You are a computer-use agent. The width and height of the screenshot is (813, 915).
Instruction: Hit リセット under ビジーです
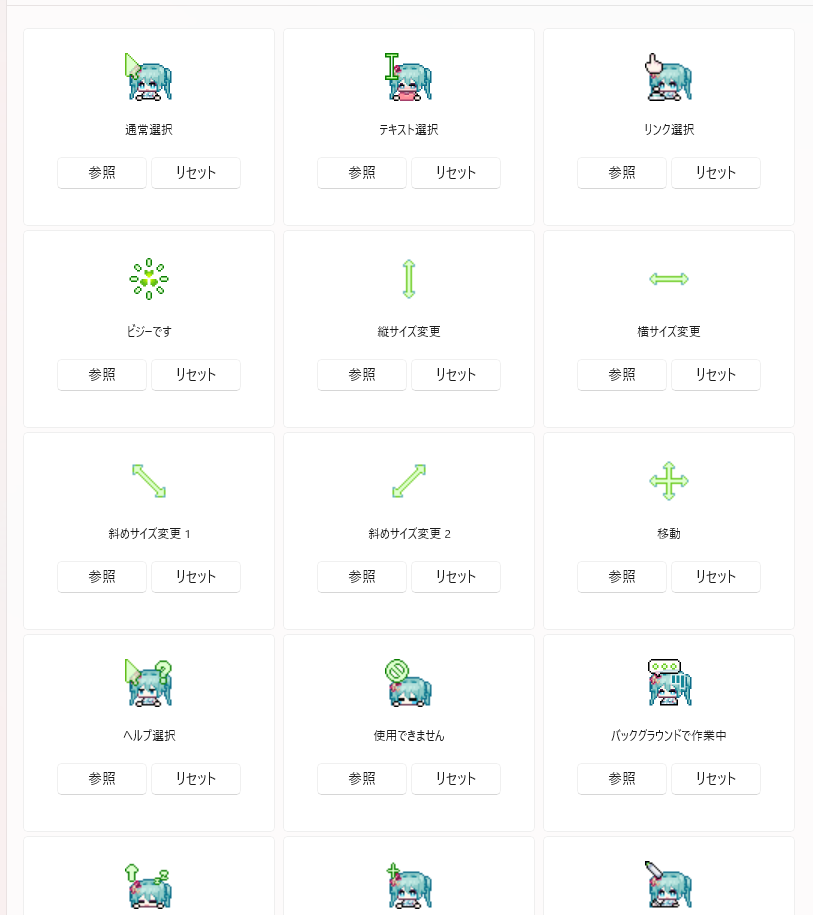[196, 375]
